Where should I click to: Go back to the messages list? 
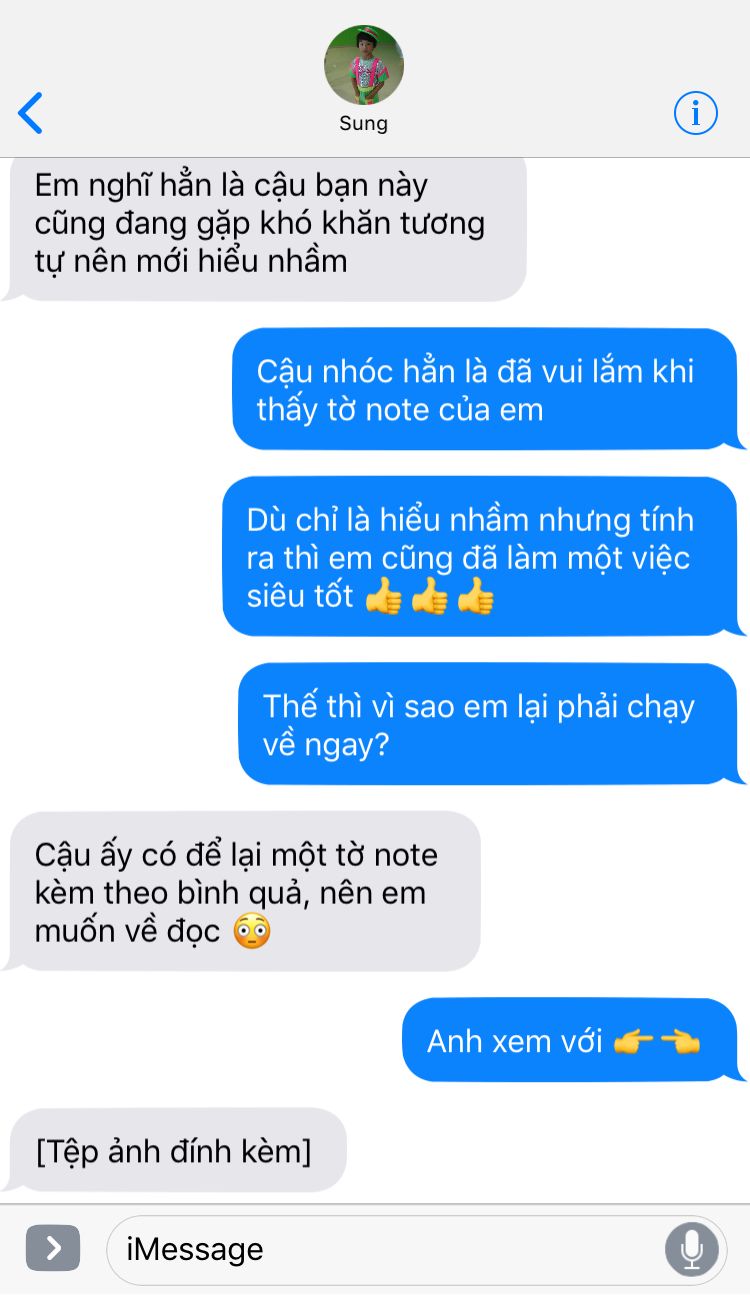31,113
